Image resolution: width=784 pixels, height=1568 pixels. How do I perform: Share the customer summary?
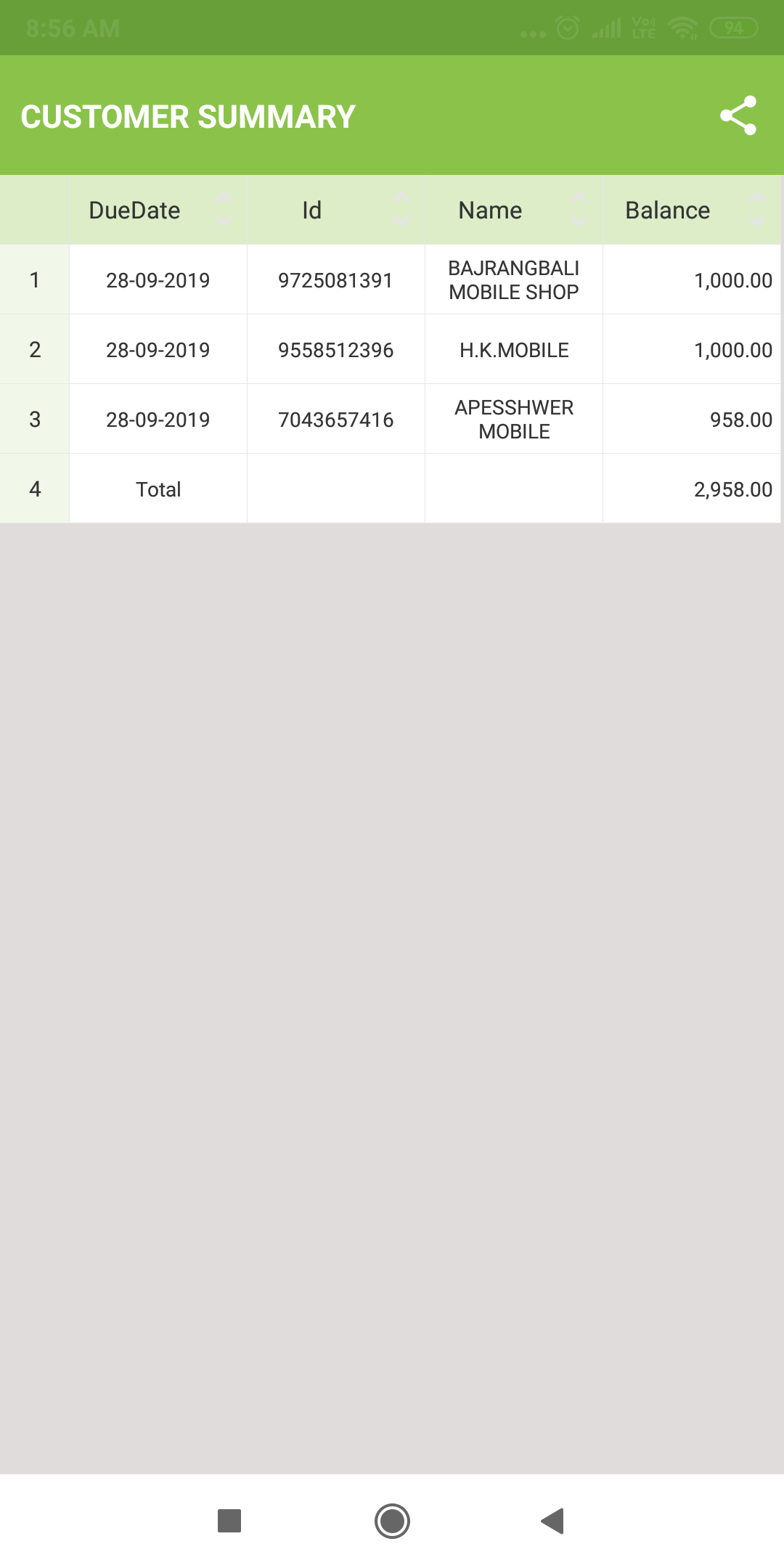pos(738,116)
